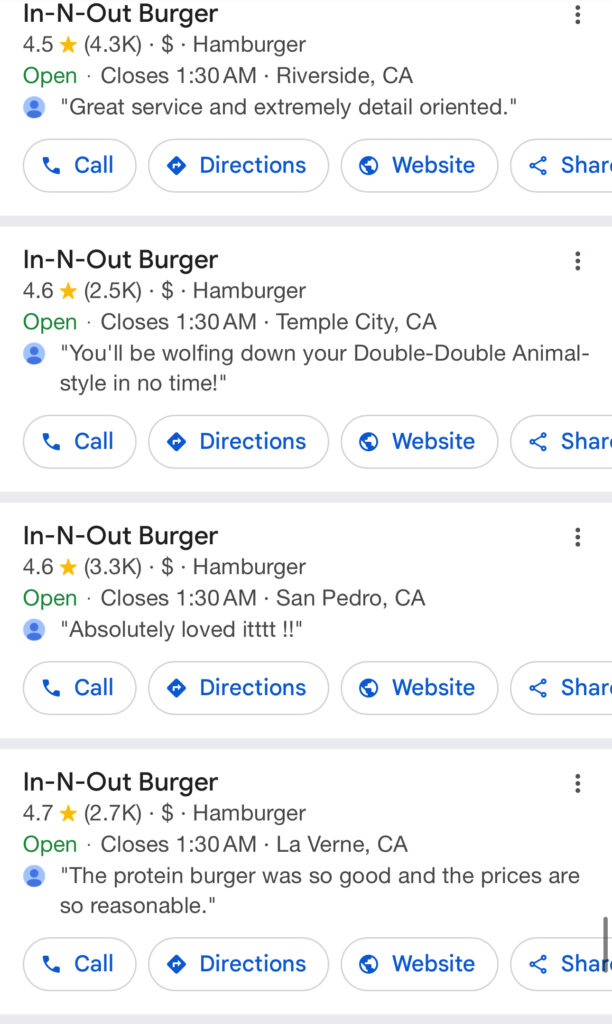Get directions to San Pedro location
The height and width of the screenshot is (1024, 612).
pos(238,688)
